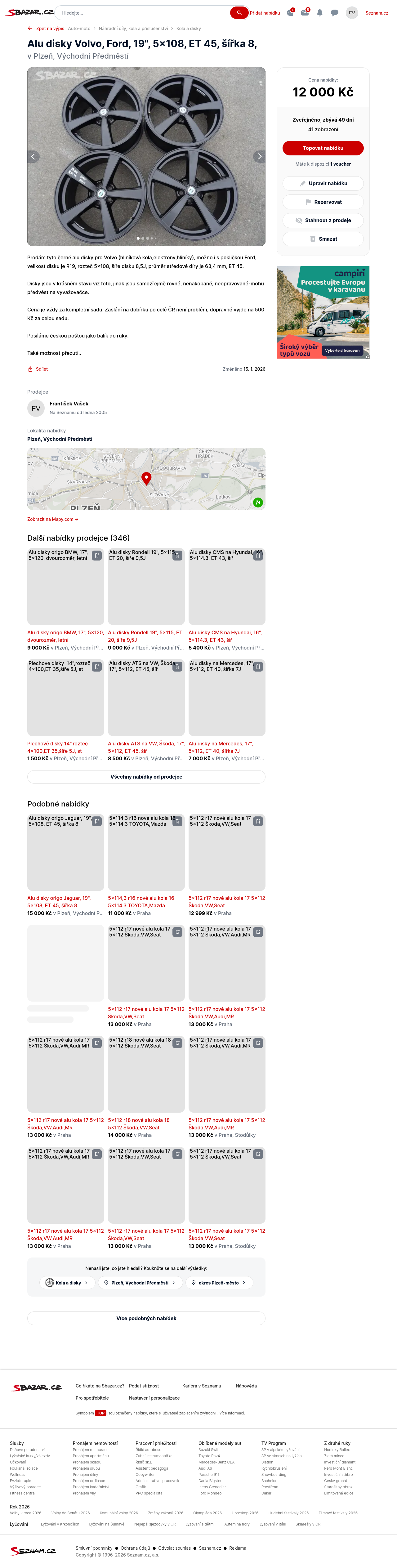
Task: Open Alu disky Rondell 19" listing
Action: point(145,636)
